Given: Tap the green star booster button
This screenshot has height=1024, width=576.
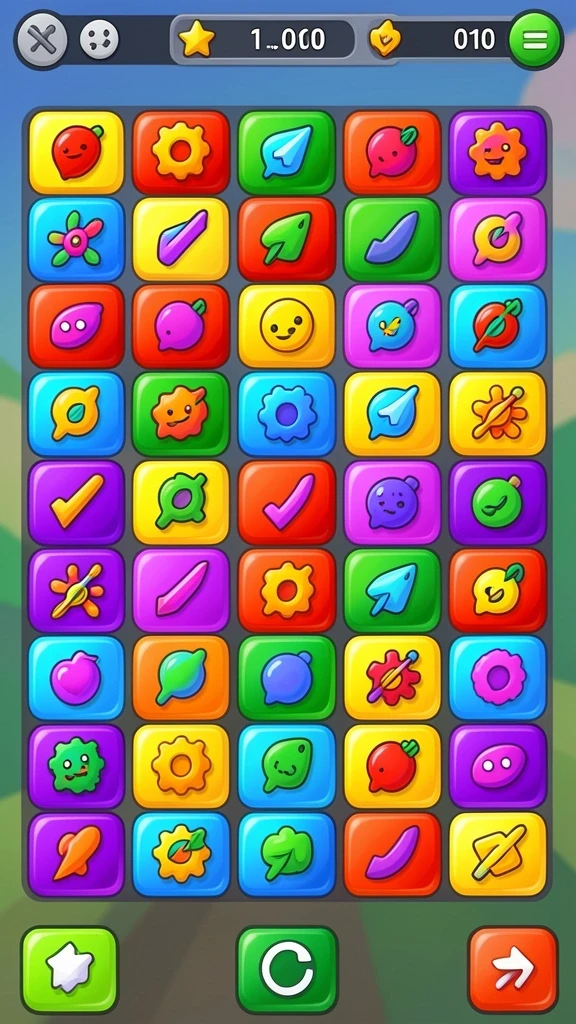Looking at the screenshot, I should (x=69, y=969).
